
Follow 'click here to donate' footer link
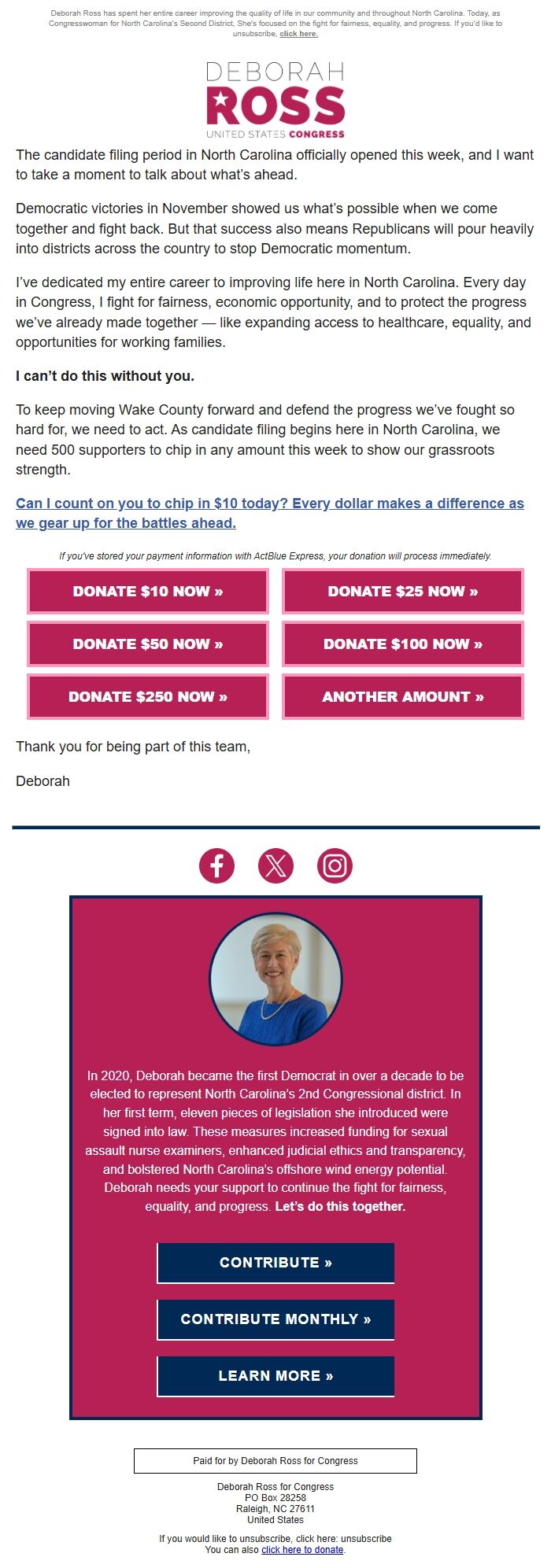302,1550
